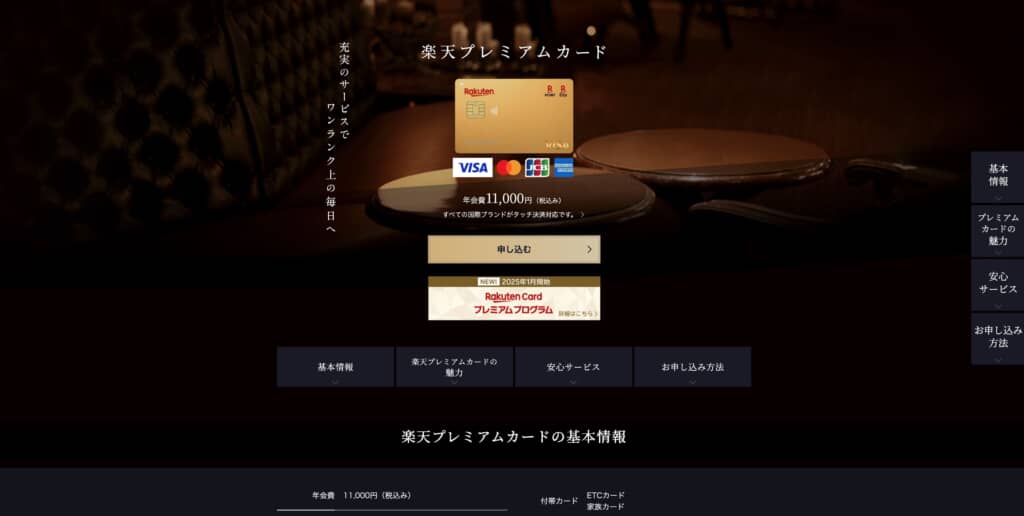Open the Rakuten Card プレミアムプログラム banner

514,299
